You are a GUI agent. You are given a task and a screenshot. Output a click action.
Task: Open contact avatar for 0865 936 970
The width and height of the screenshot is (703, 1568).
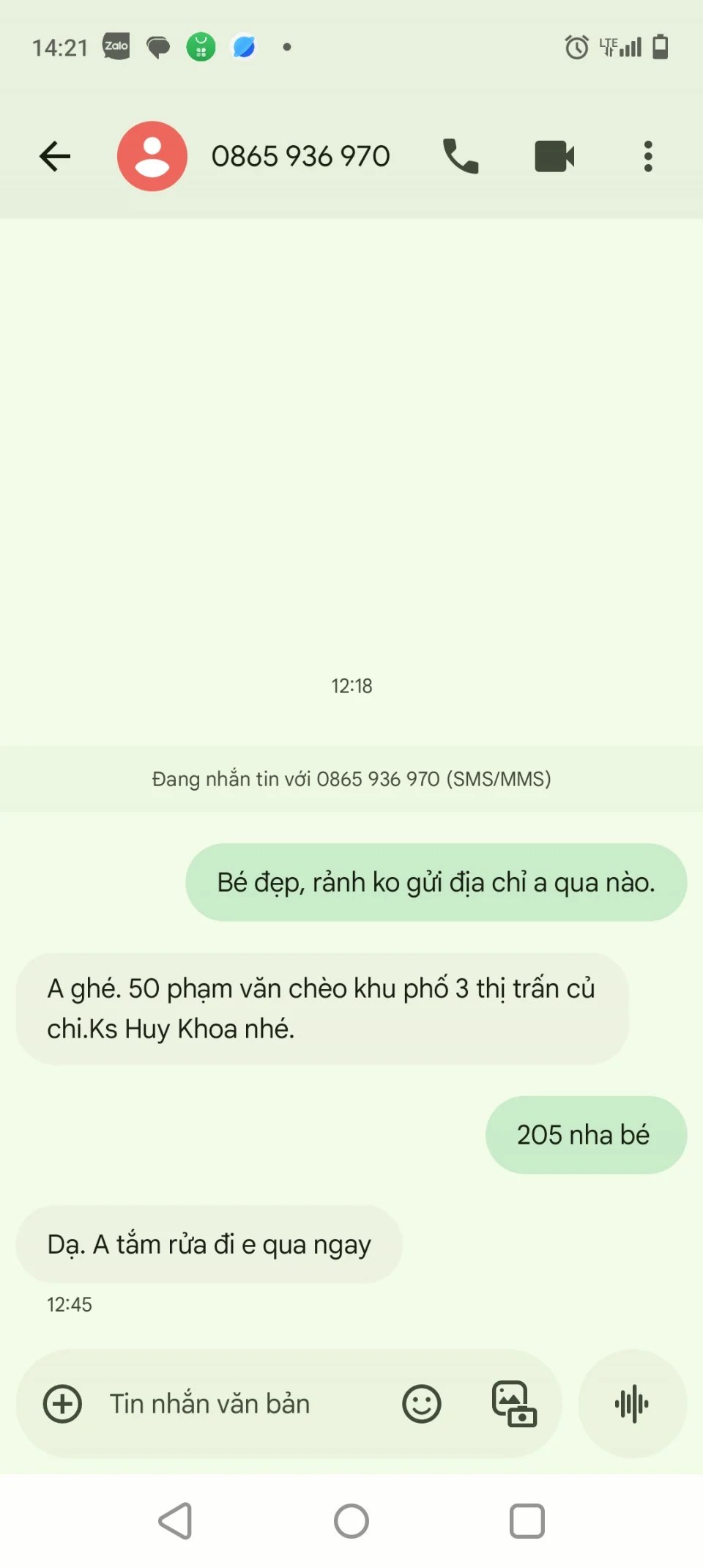(x=152, y=156)
